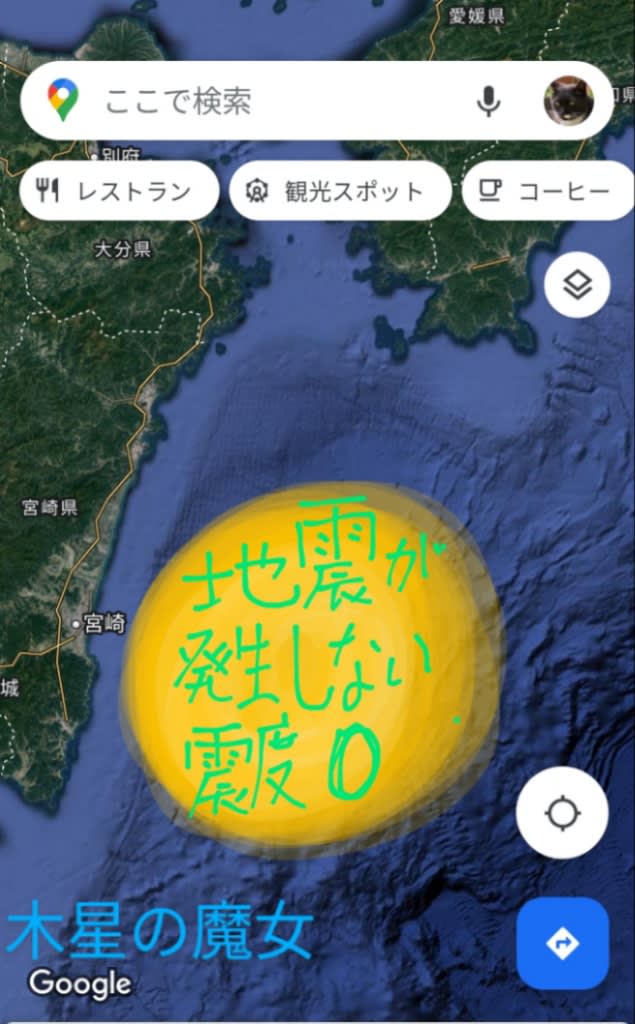The image size is (635, 1024).
Task: Select the 観光スポット chip
Action: [x=340, y=191]
